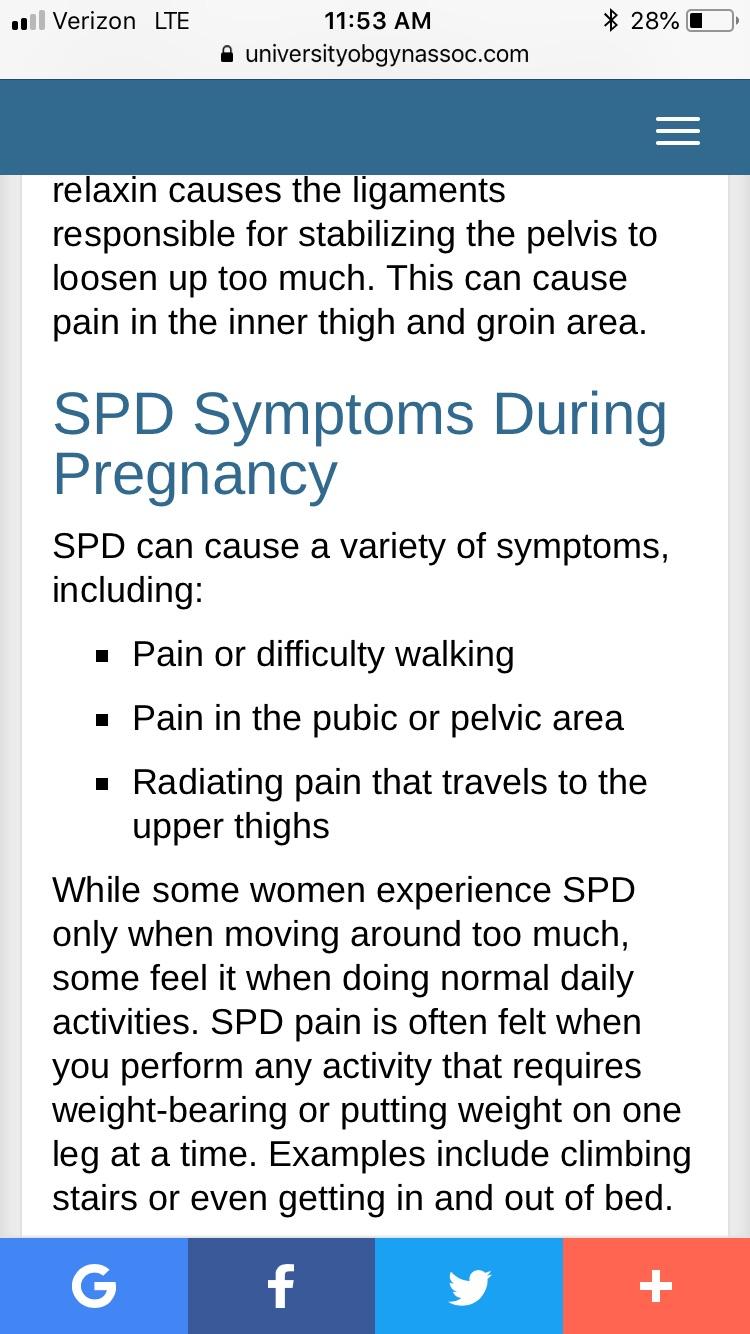Viewport: 750px width, 1334px height.
Task: Share this article on Twitter
Action: 469,1286
